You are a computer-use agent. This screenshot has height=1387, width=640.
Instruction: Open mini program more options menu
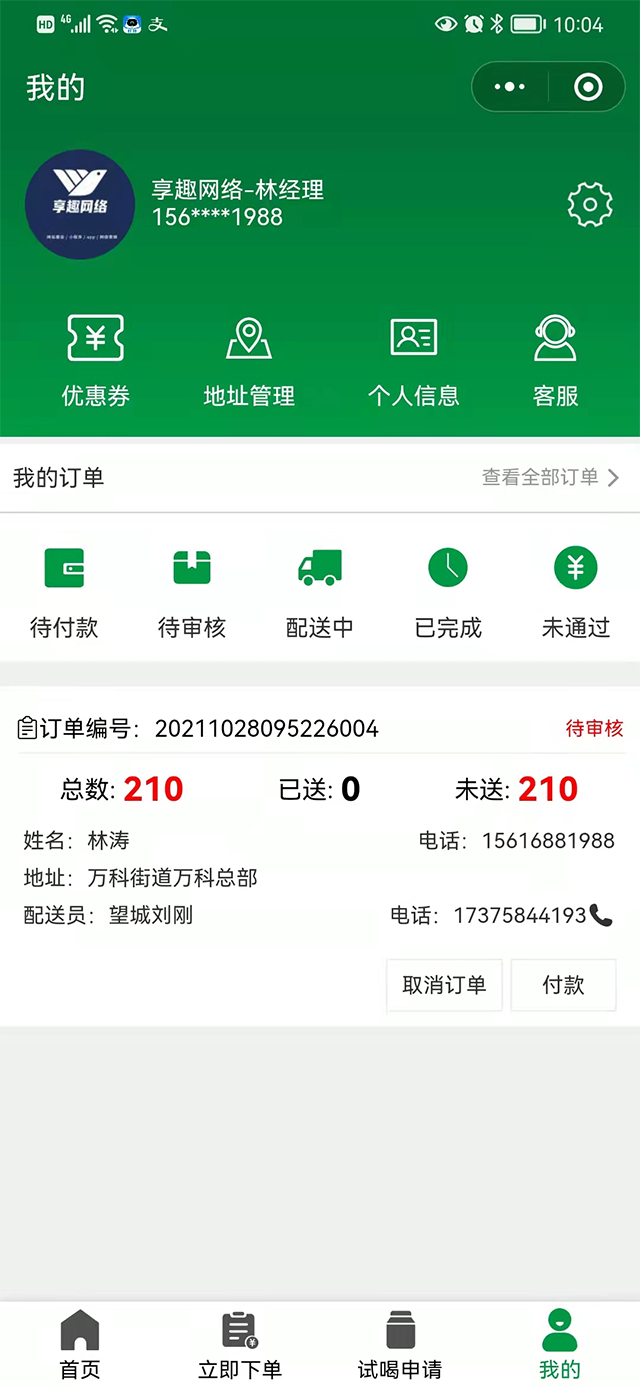[x=510, y=88]
